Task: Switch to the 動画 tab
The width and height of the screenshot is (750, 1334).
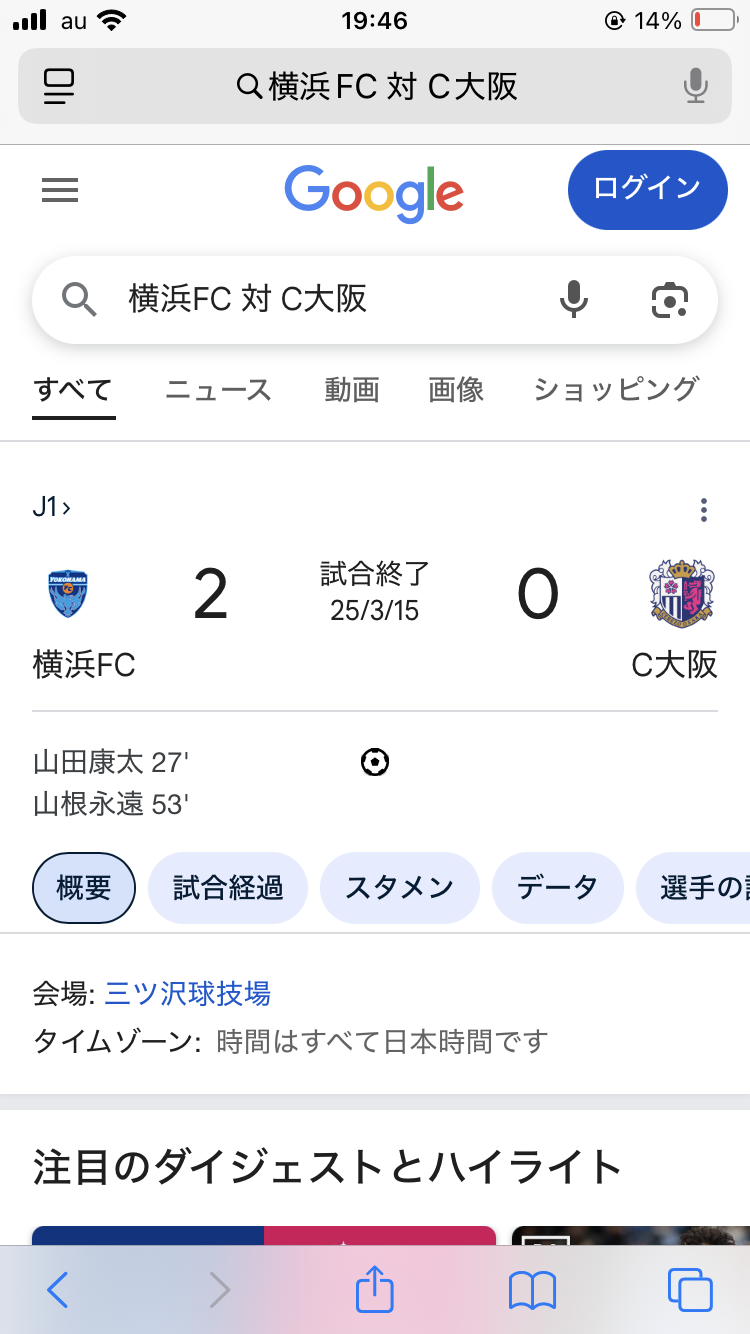Action: 352,390
